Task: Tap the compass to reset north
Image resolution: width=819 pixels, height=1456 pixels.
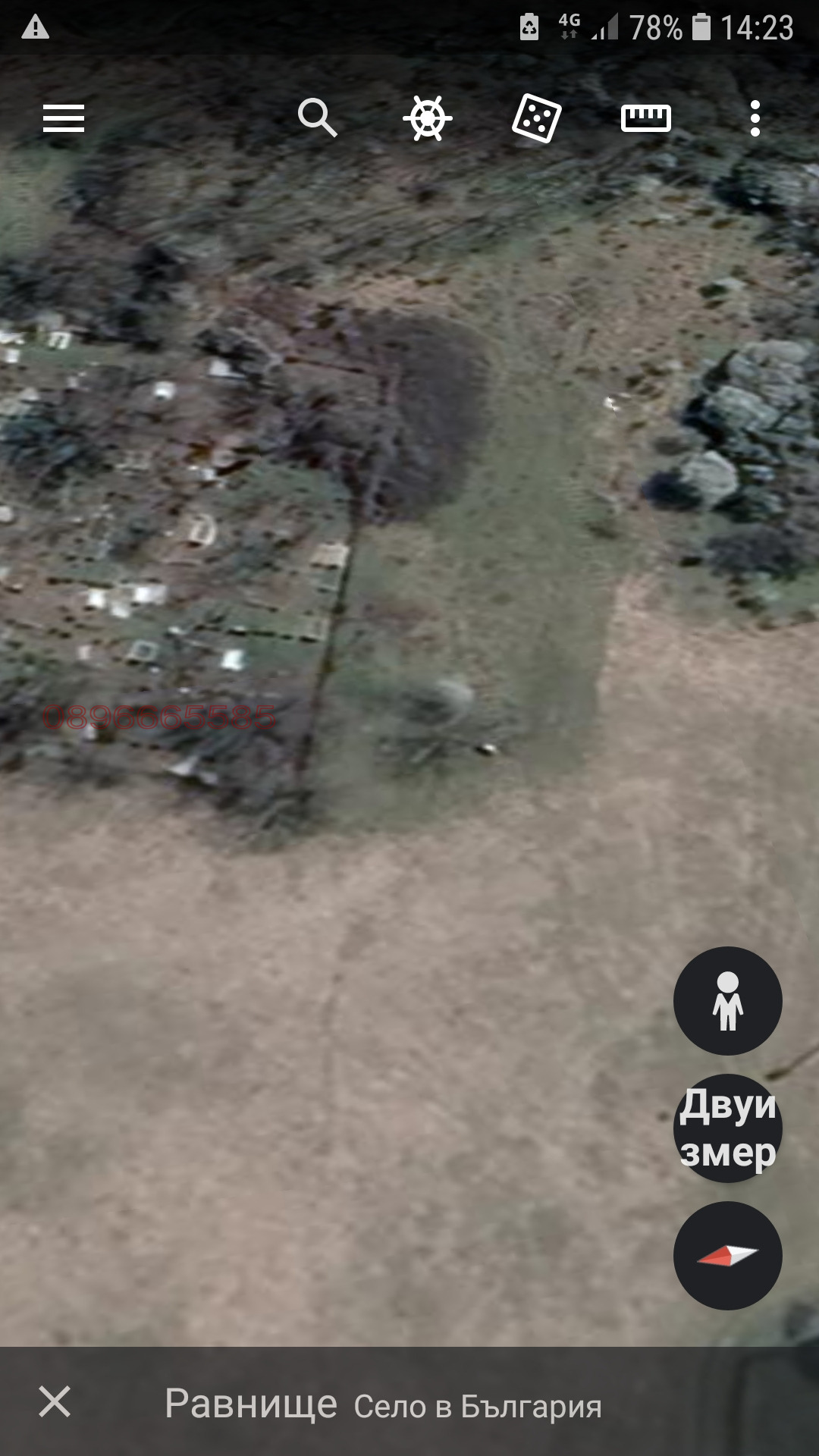Action: point(727,1256)
